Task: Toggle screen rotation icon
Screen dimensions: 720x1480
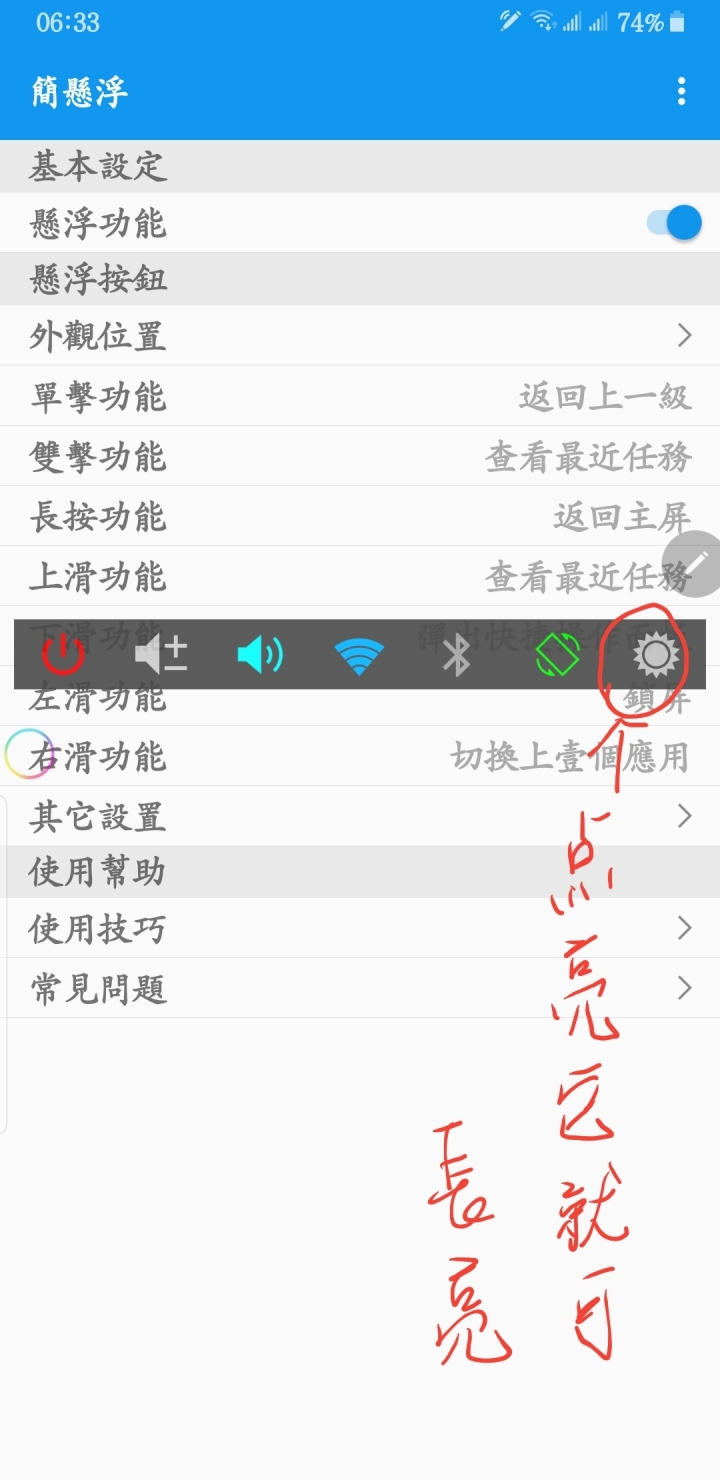Action: [x=557, y=655]
